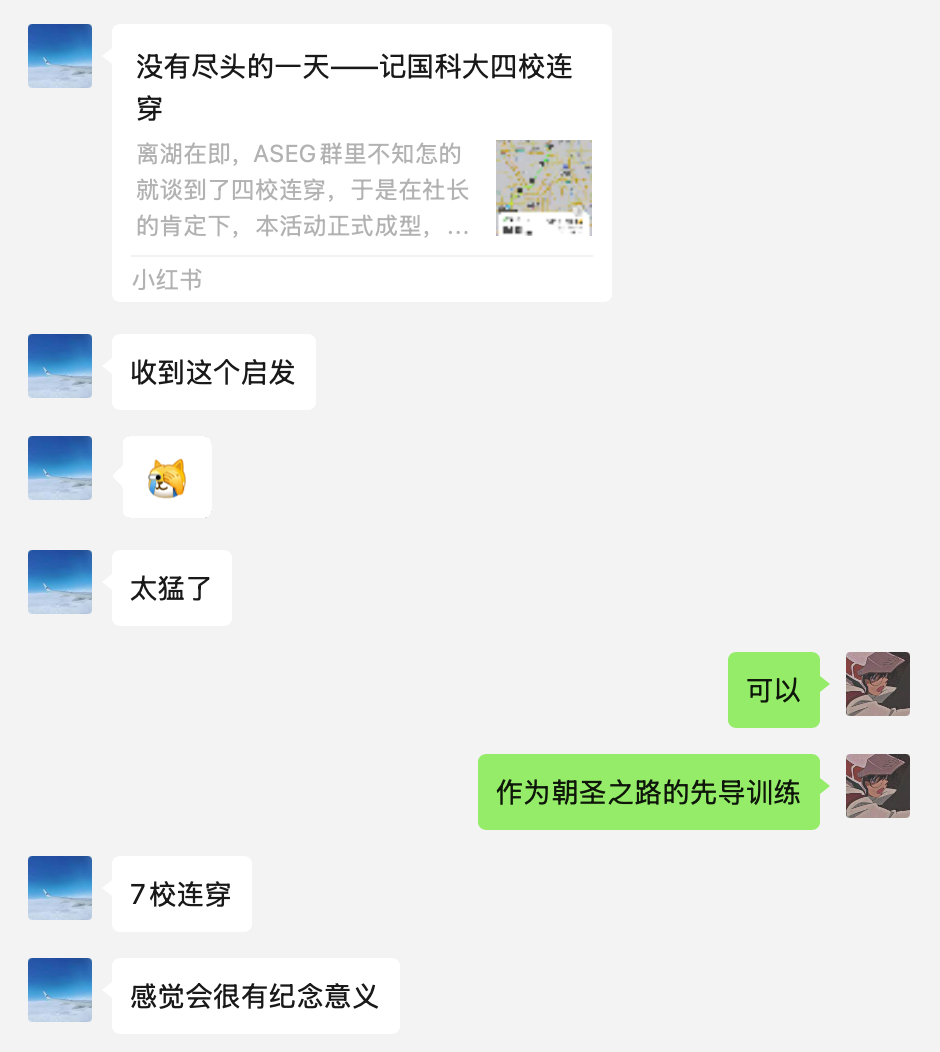Viewport: 940px width, 1052px height.
Task: Tap the crying-laughing dog sticker
Action: point(167,478)
